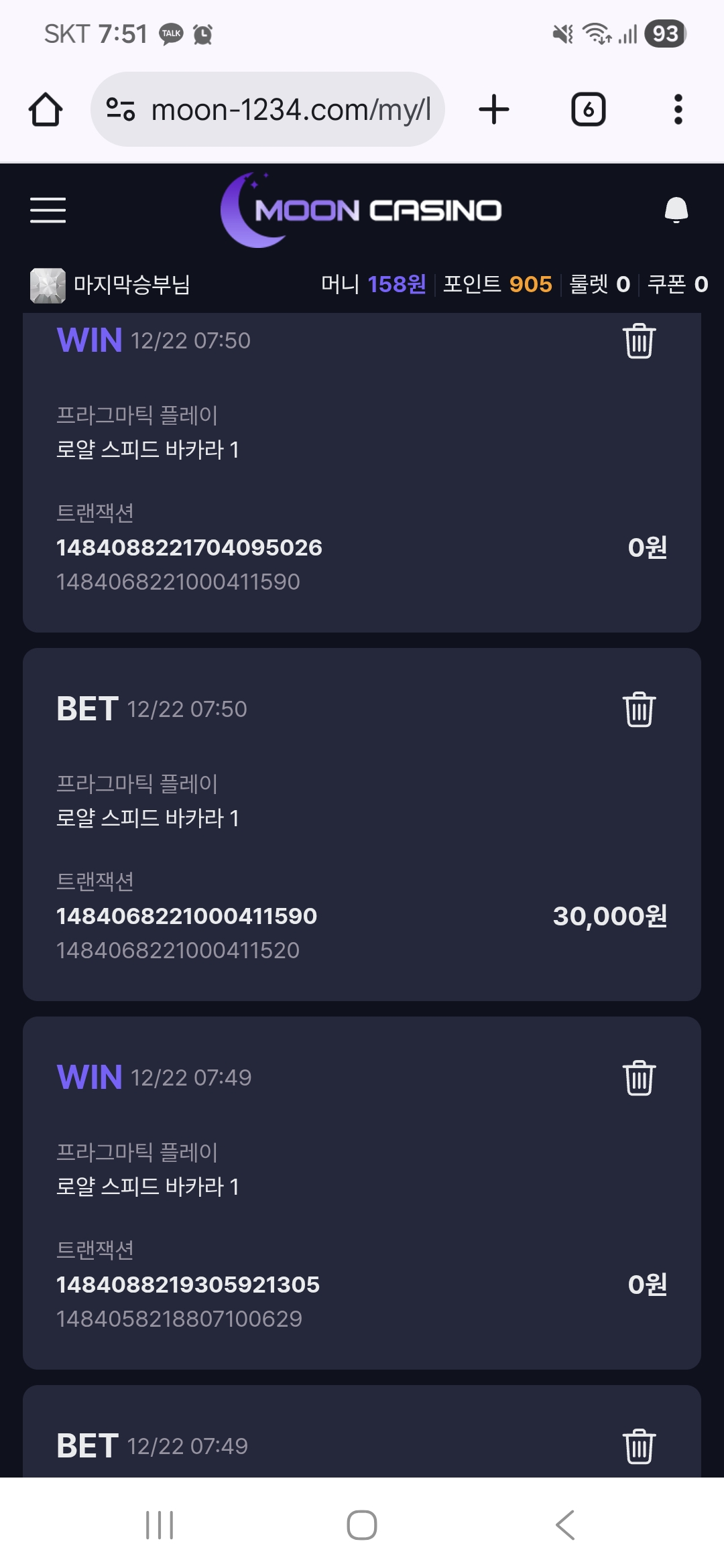Open the notifications bell
Screen dimensions: 724x1568
click(676, 210)
